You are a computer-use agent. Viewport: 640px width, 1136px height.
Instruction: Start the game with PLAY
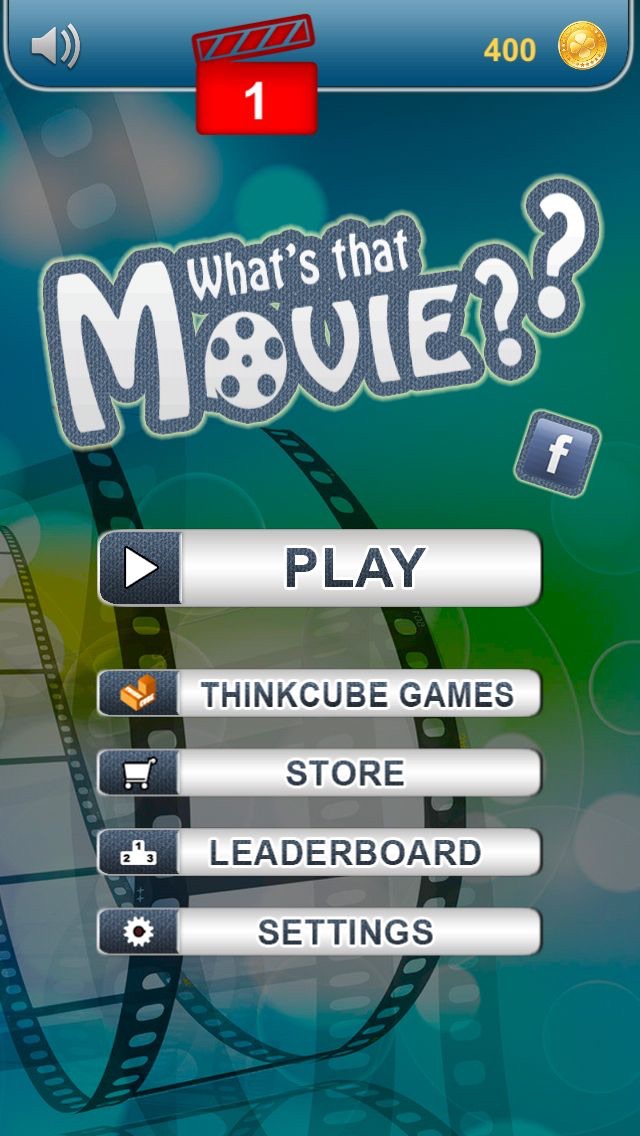pos(320,568)
